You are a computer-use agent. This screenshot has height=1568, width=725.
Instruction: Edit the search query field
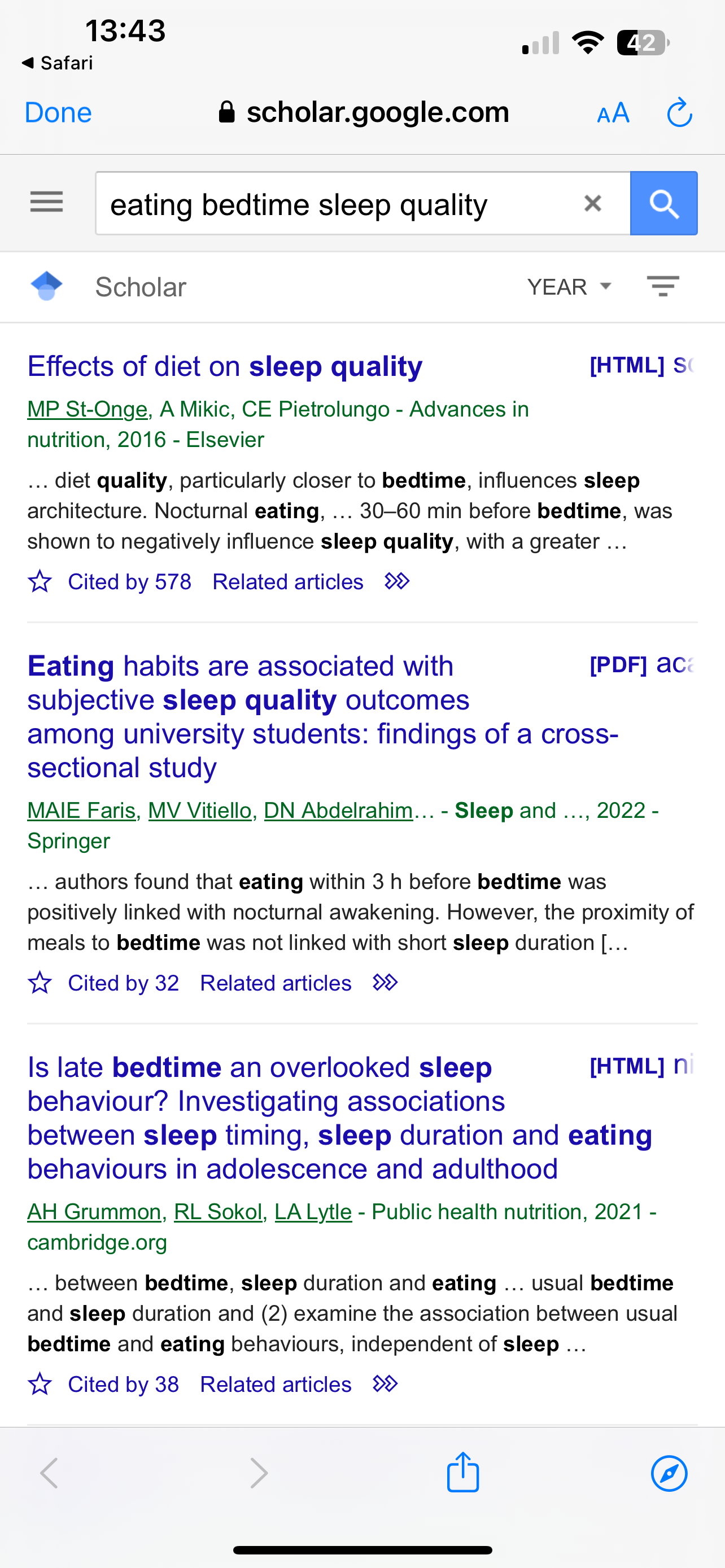335,204
